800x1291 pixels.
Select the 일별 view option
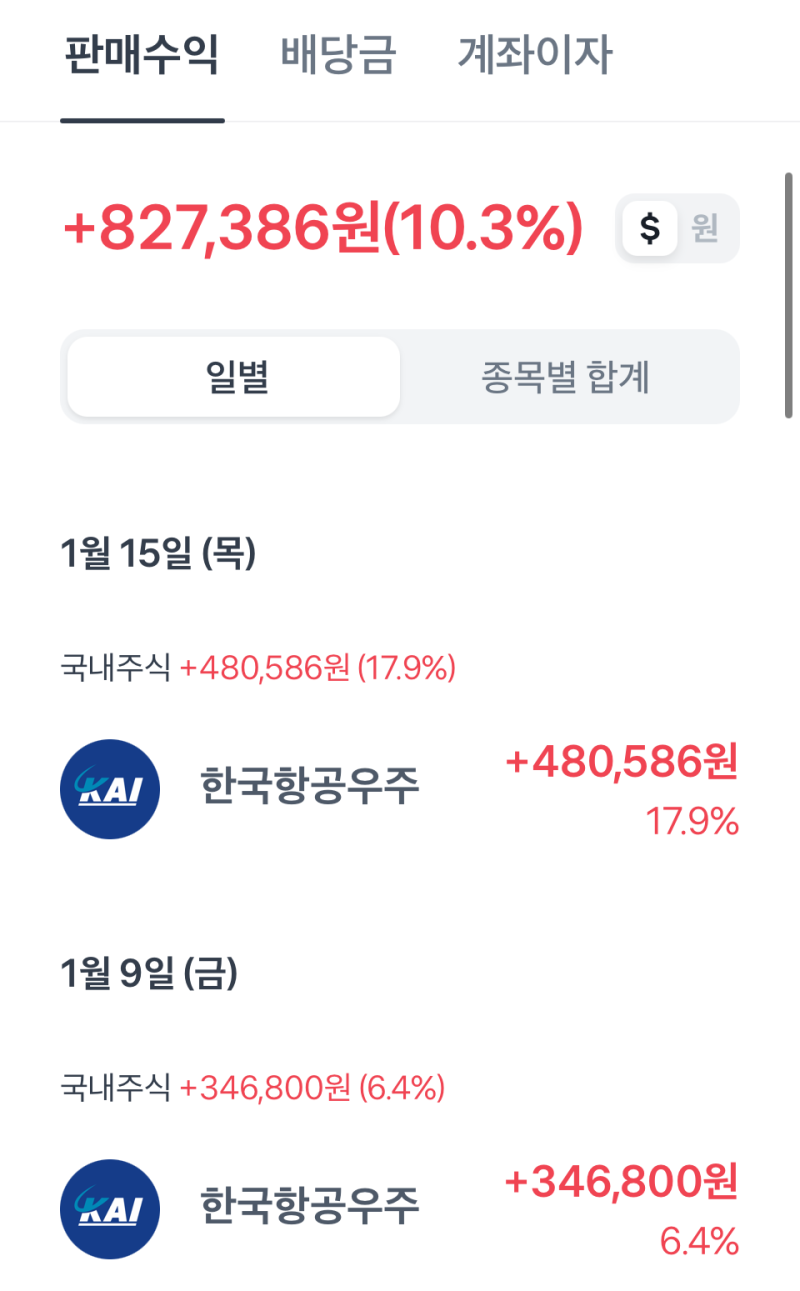coord(232,377)
